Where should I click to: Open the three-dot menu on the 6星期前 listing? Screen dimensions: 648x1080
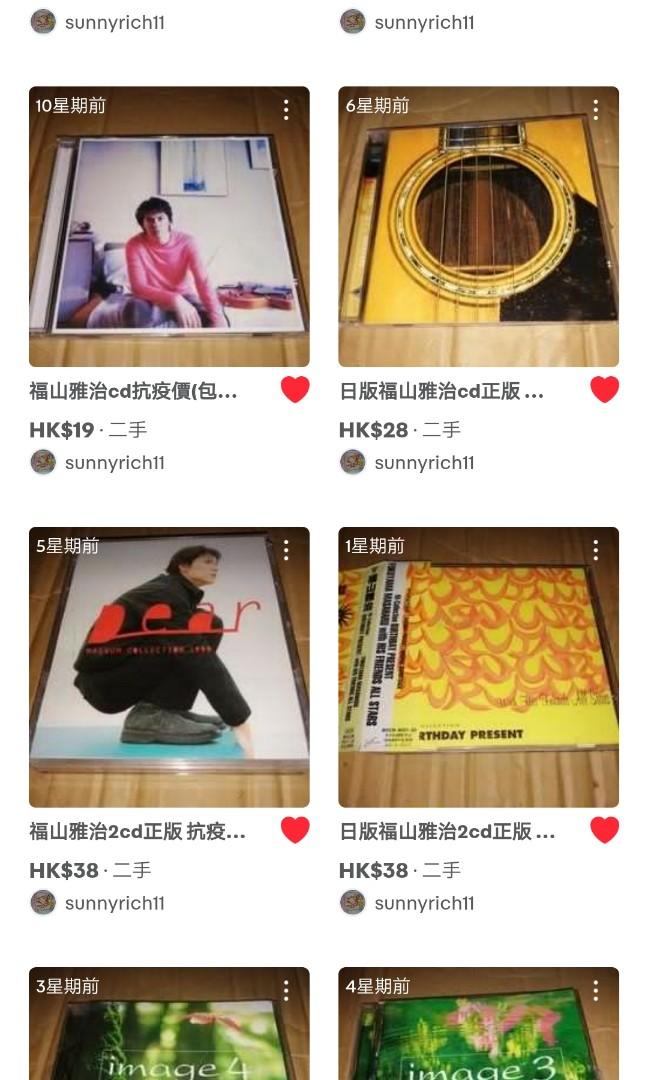tap(596, 110)
